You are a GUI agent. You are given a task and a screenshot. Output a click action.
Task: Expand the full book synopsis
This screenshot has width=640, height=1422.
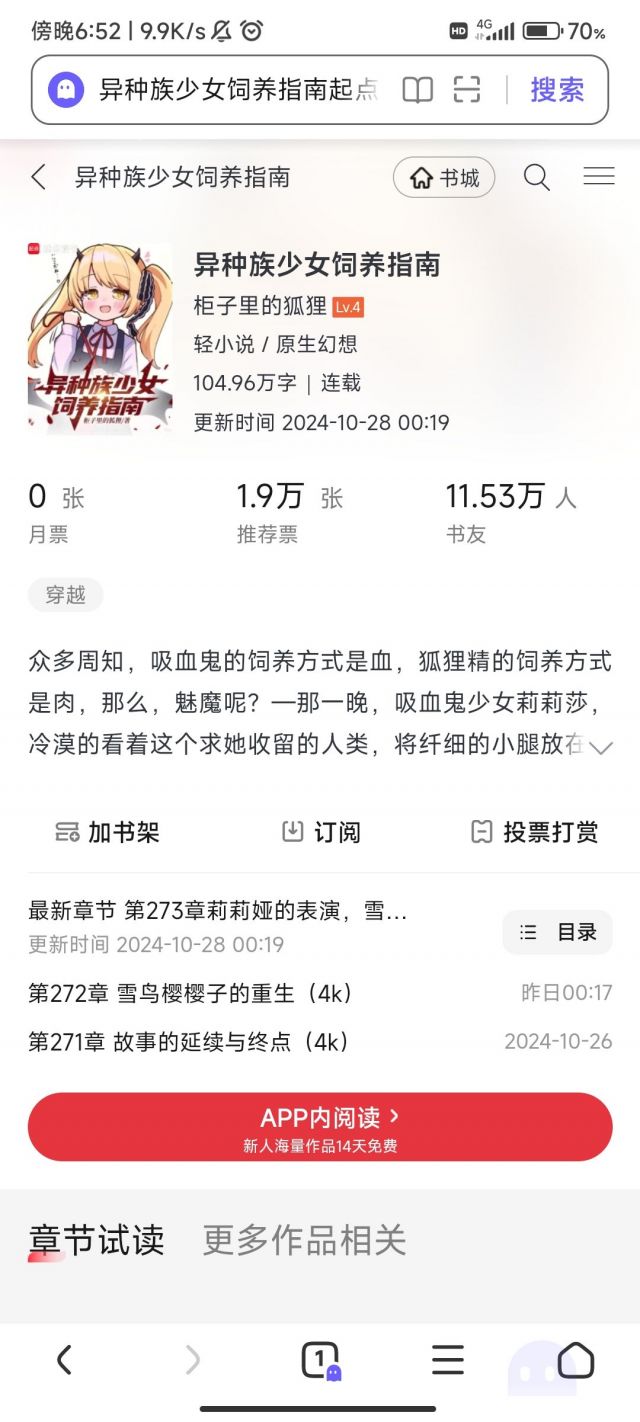[601, 748]
